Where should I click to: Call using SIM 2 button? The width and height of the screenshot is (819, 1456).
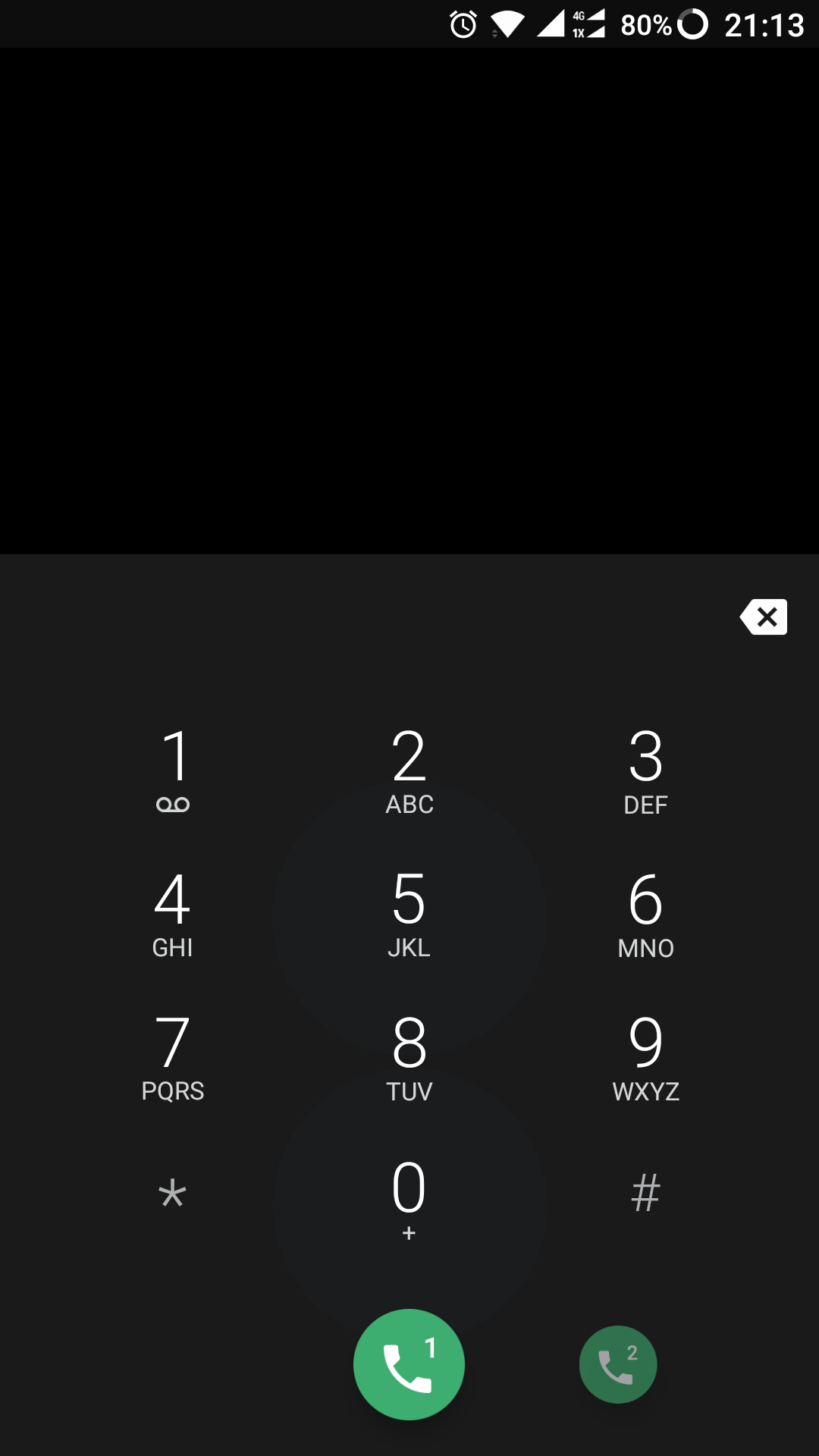pos(618,1364)
